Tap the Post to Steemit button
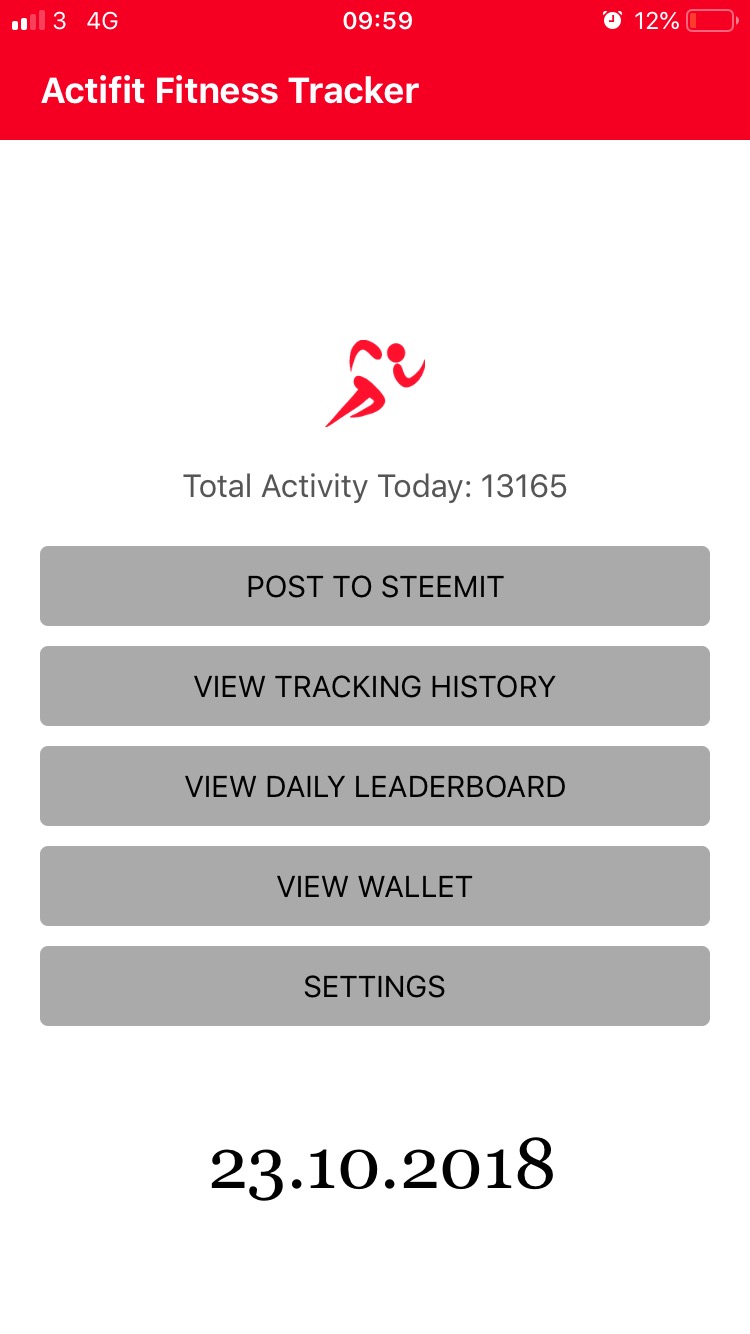750x1334 pixels. tap(375, 586)
